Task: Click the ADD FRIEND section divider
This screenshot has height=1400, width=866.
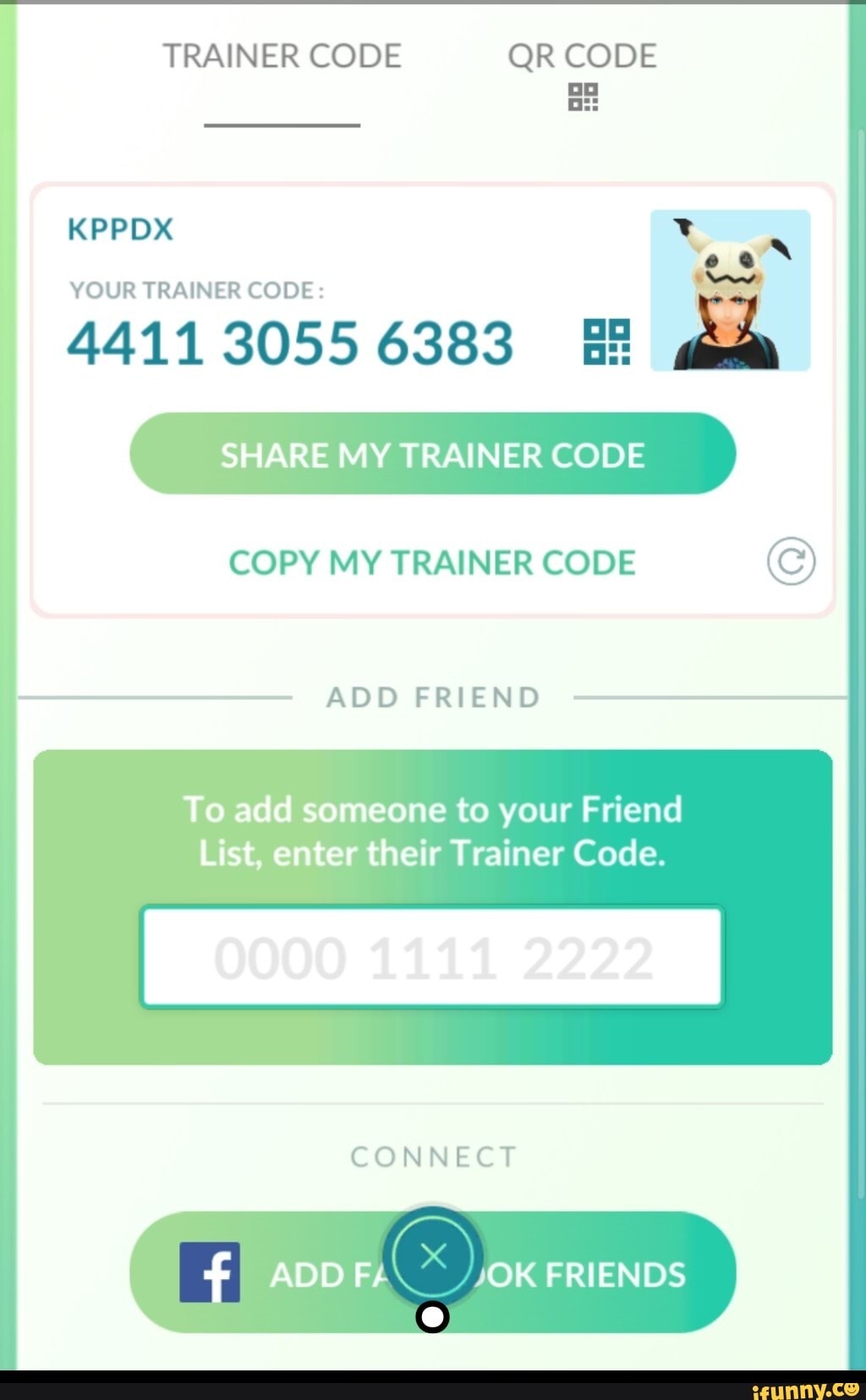Action: tap(434, 696)
